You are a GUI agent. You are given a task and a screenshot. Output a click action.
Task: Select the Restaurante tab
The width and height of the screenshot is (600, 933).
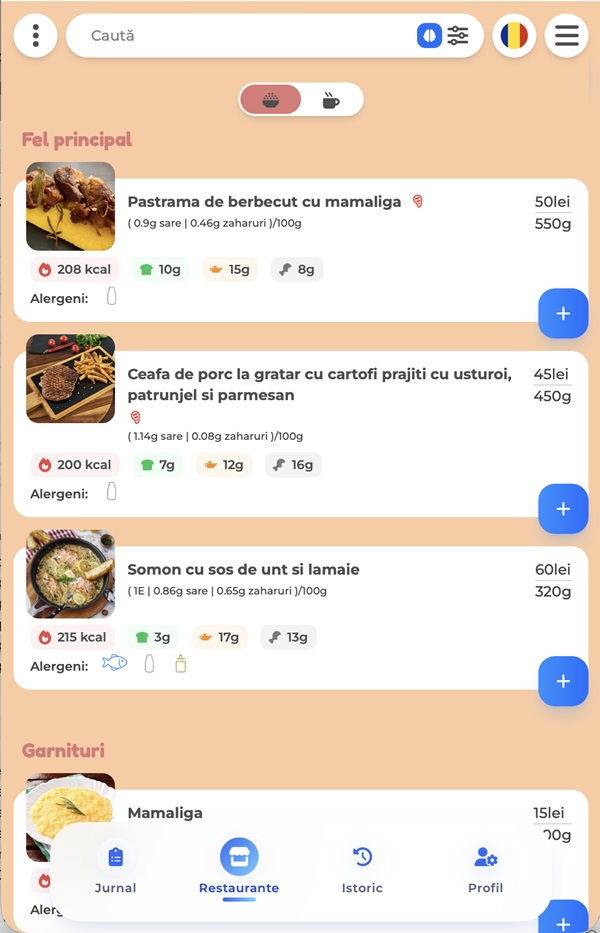239,867
